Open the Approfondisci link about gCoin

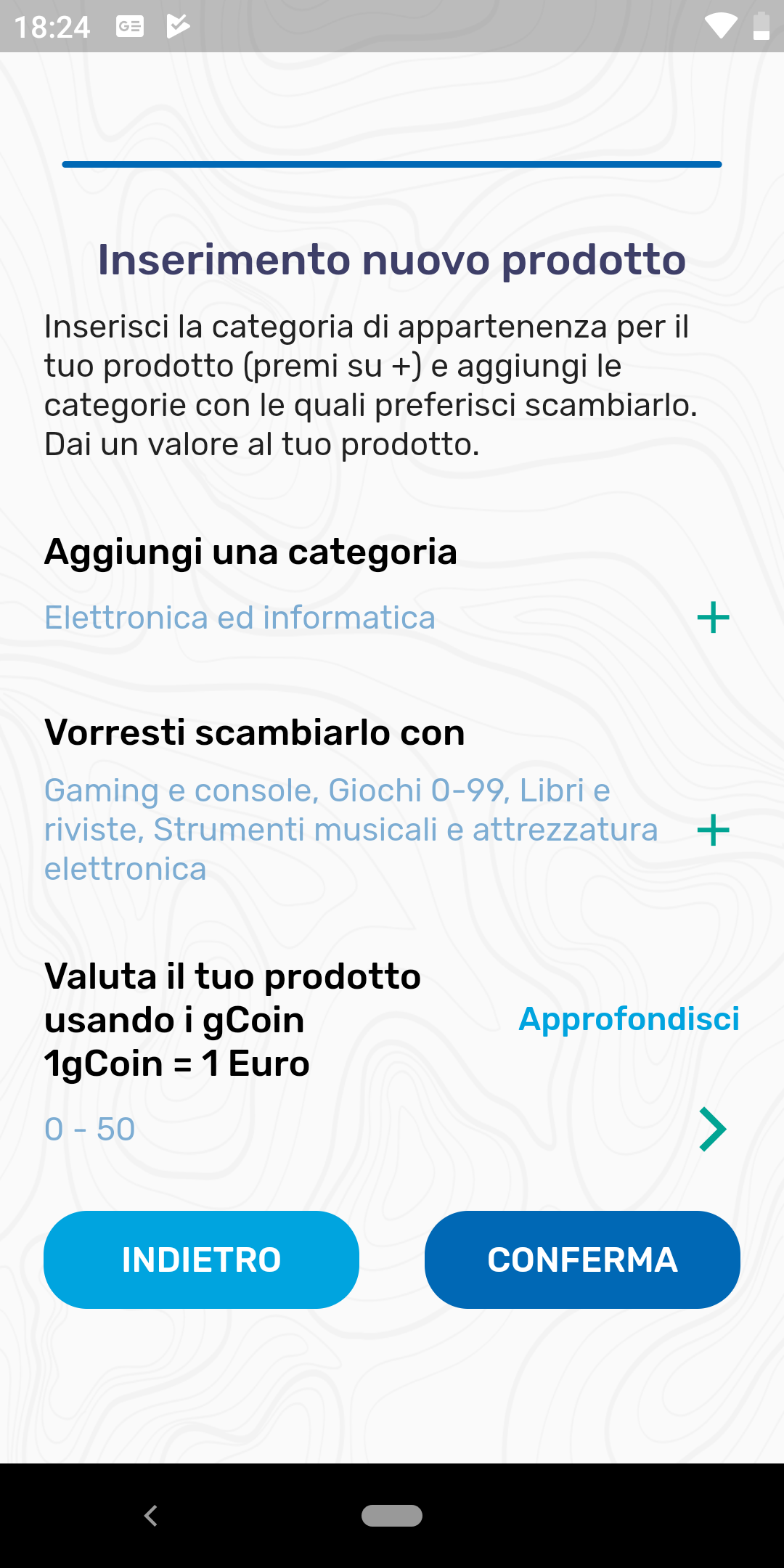pyautogui.click(x=629, y=1019)
